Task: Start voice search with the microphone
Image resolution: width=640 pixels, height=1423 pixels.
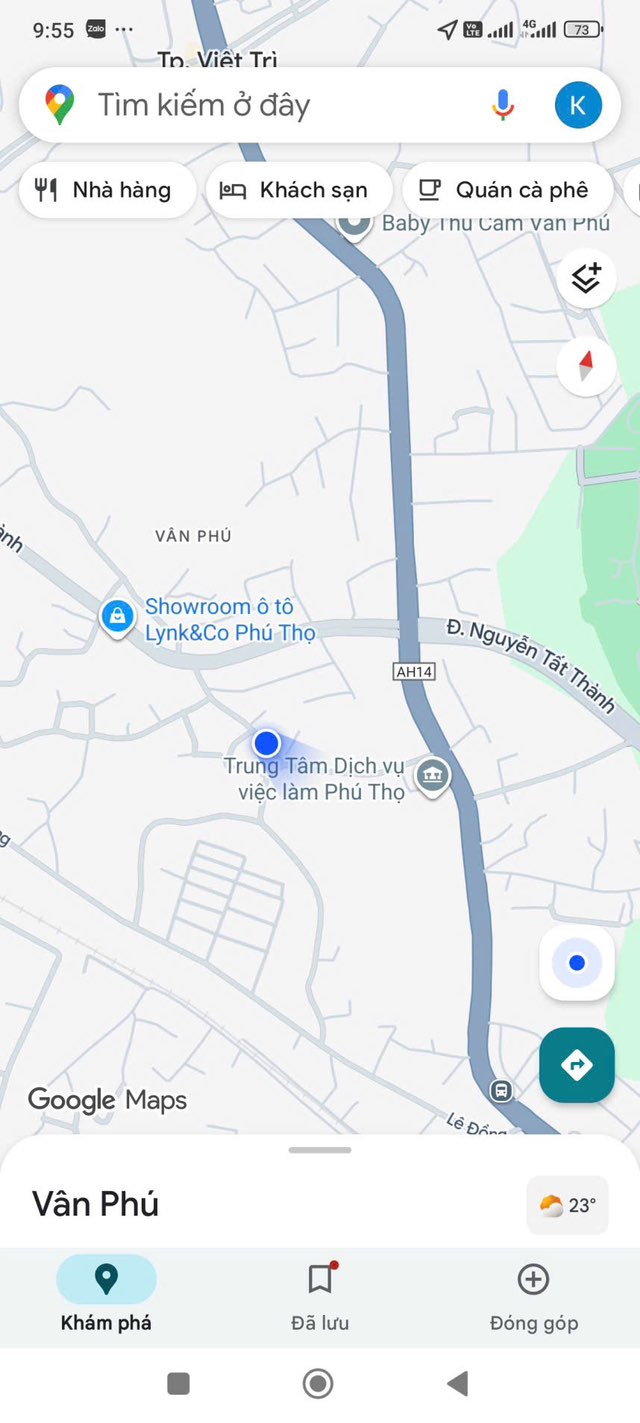Action: click(503, 105)
